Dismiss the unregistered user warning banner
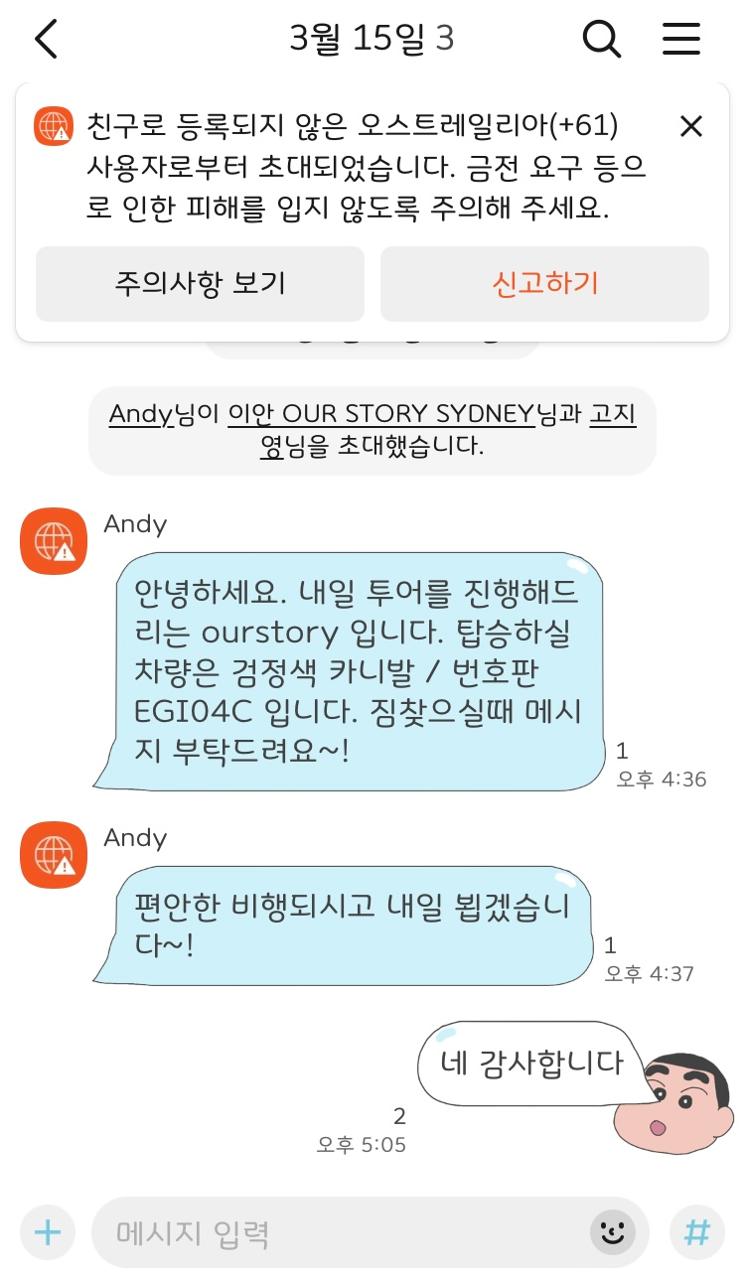The height and width of the screenshot is (1280, 745). click(690, 126)
